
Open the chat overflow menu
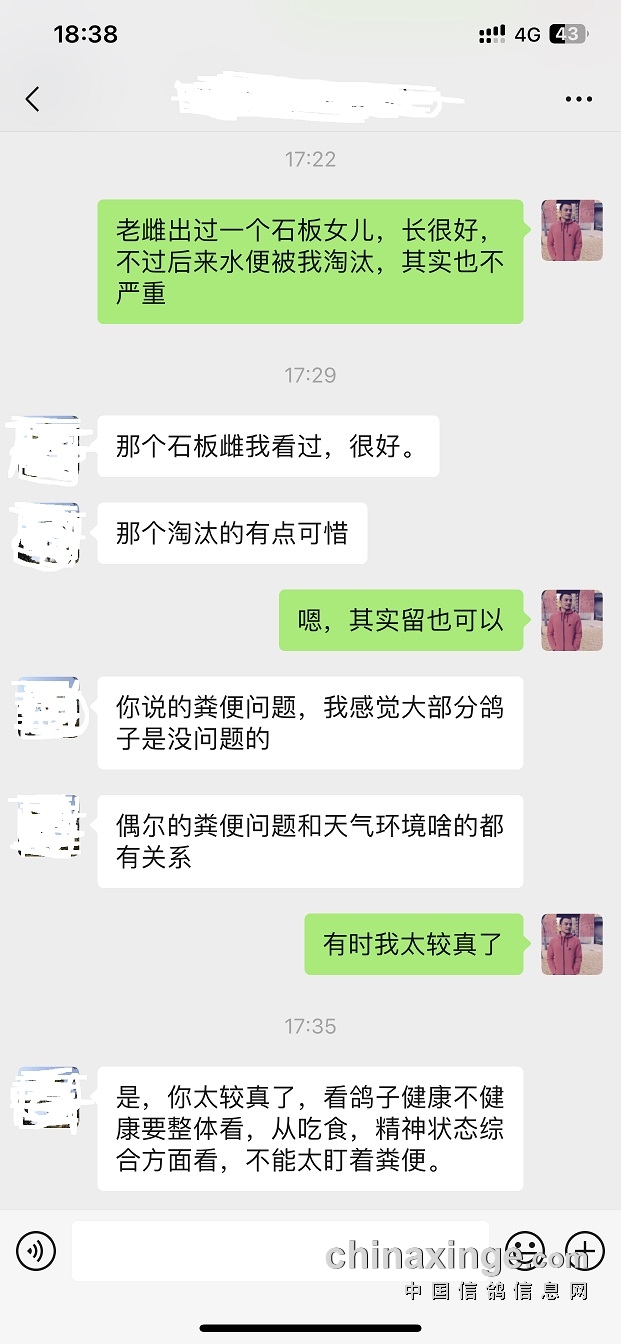coord(578,99)
